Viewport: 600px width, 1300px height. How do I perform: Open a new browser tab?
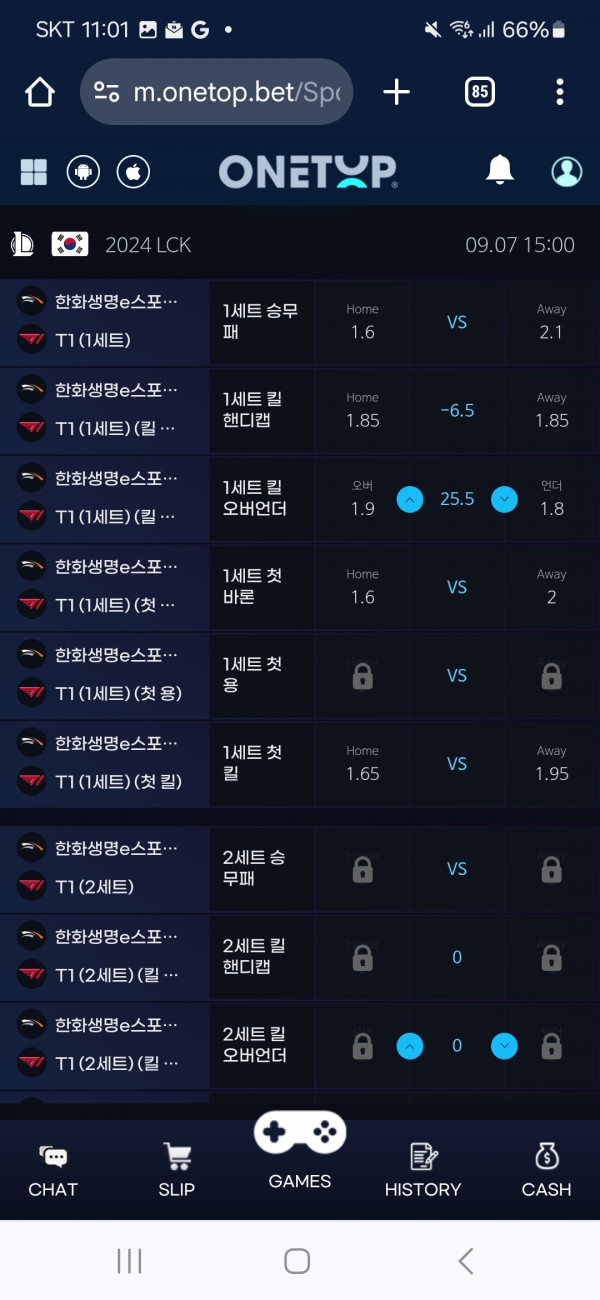pyautogui.click(x=397, y=93)
